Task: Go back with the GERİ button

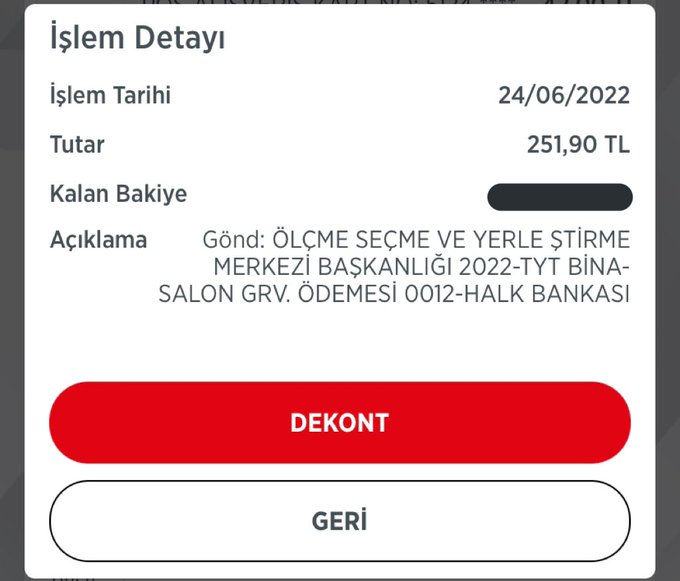Action: click(x=339, y=521)
